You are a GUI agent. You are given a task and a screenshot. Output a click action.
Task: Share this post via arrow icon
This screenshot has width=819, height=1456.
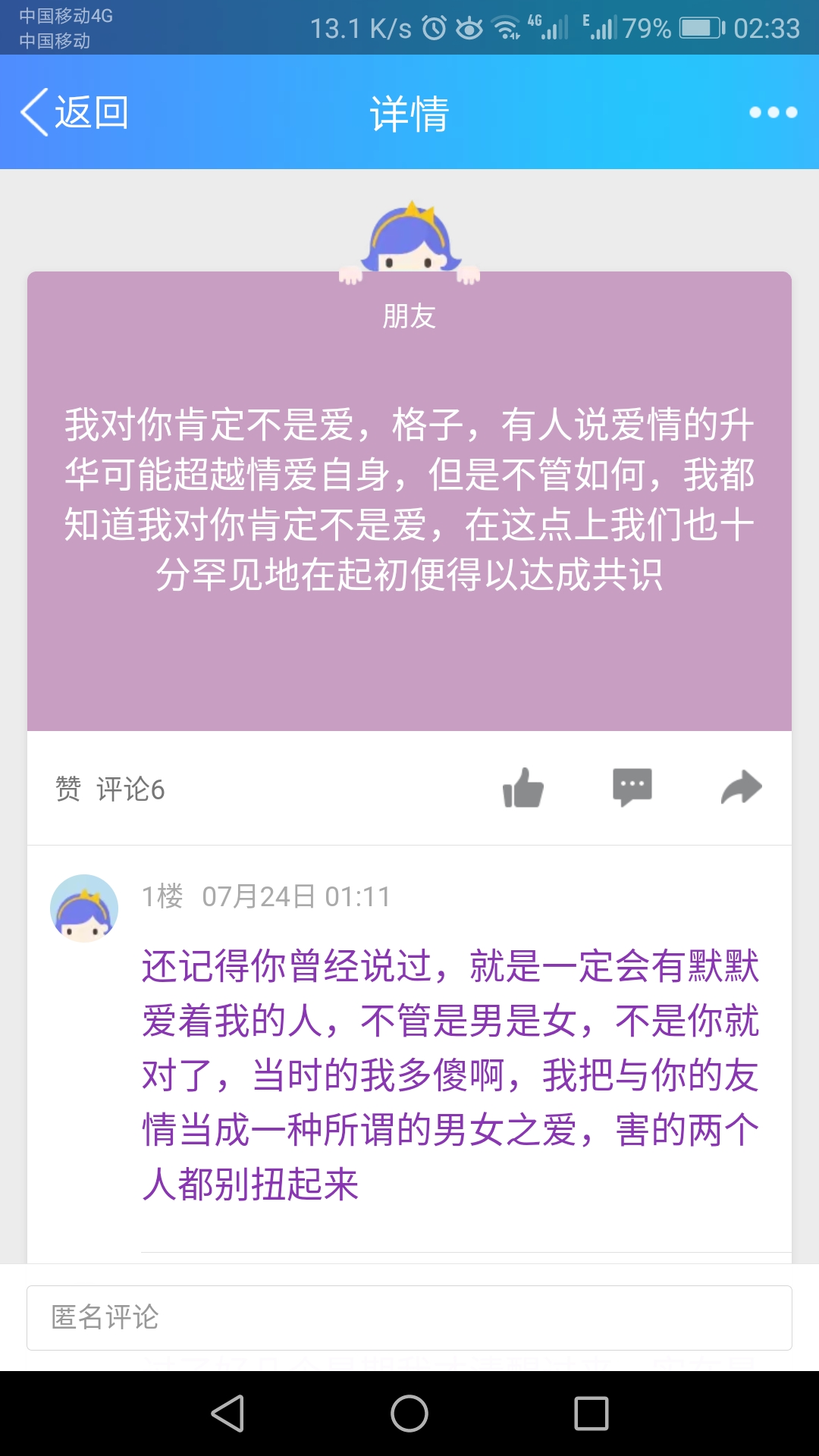pos(741,788)
